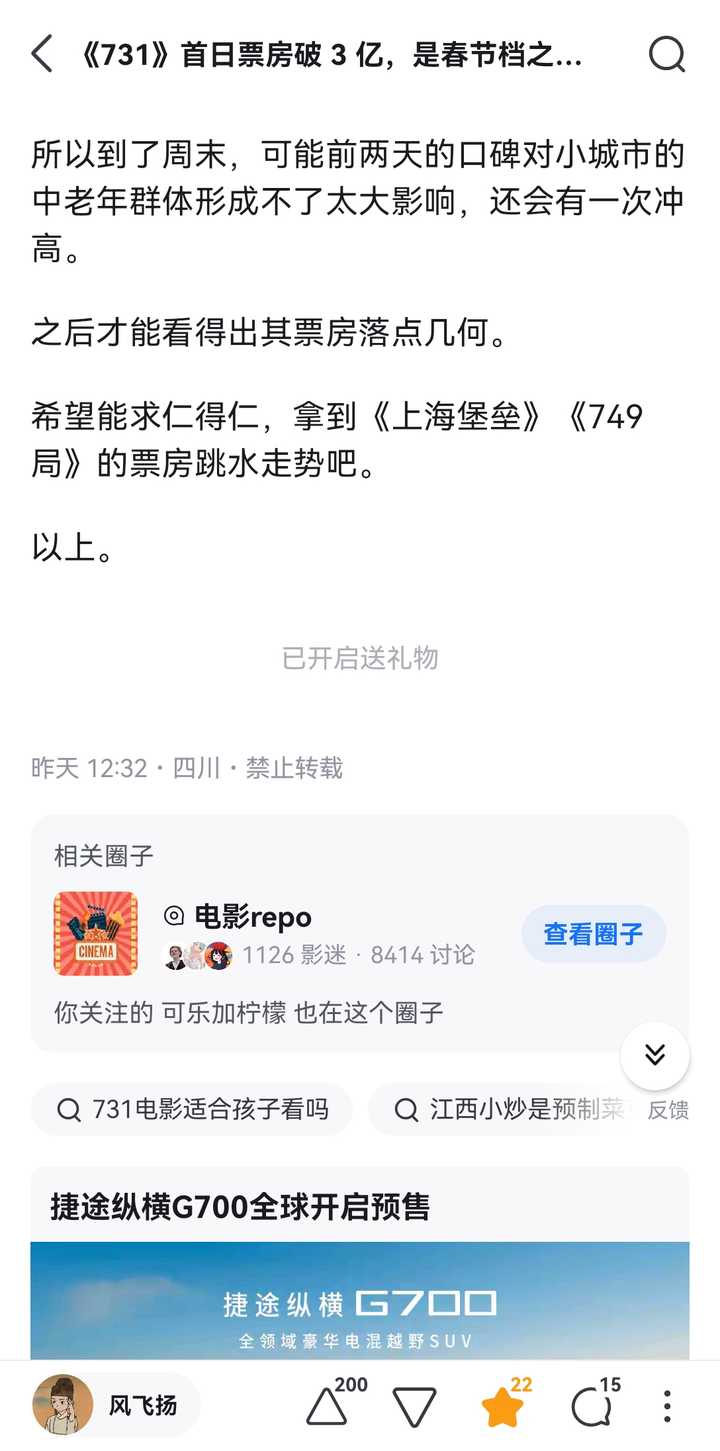Toggle the star favorite icon

(x=502, y=1407)
